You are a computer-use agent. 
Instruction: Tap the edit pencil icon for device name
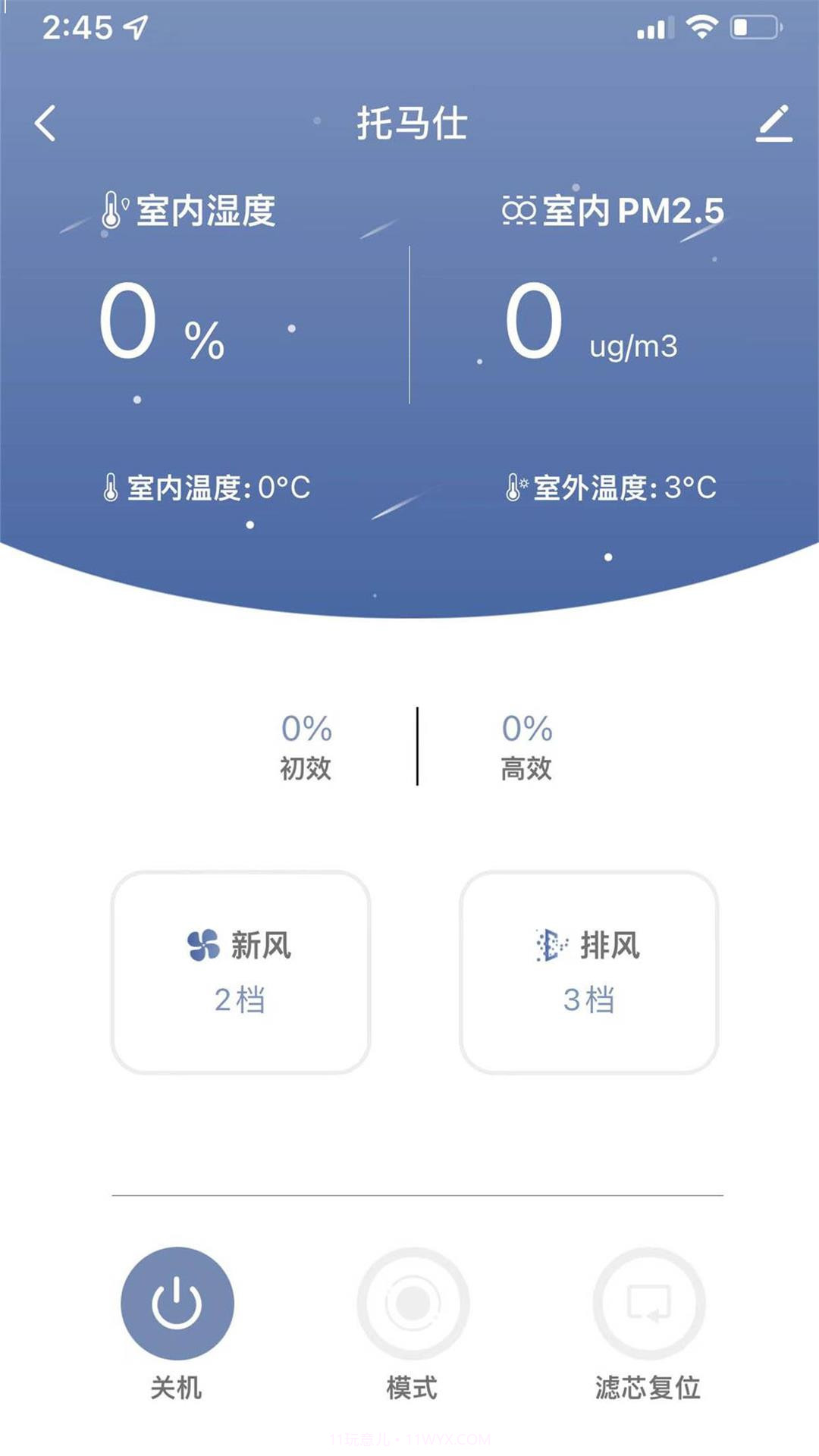tap(775, 121)
